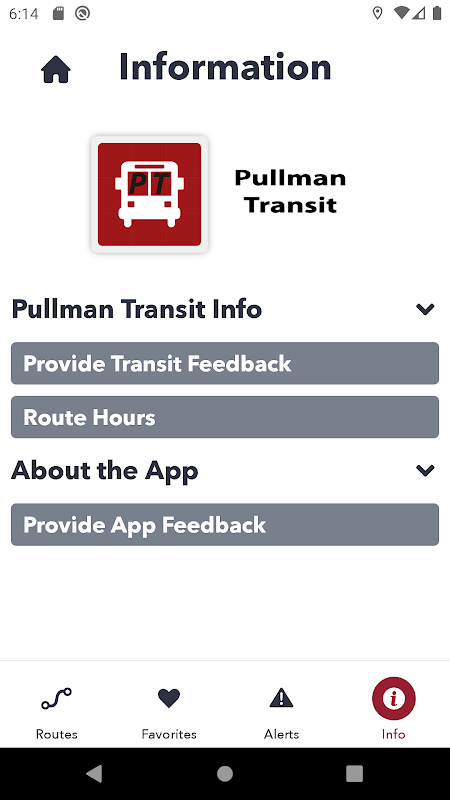The height and width of the screenshot is (800, 450).
Task: Open the Alerts tab
Action: 281,714
